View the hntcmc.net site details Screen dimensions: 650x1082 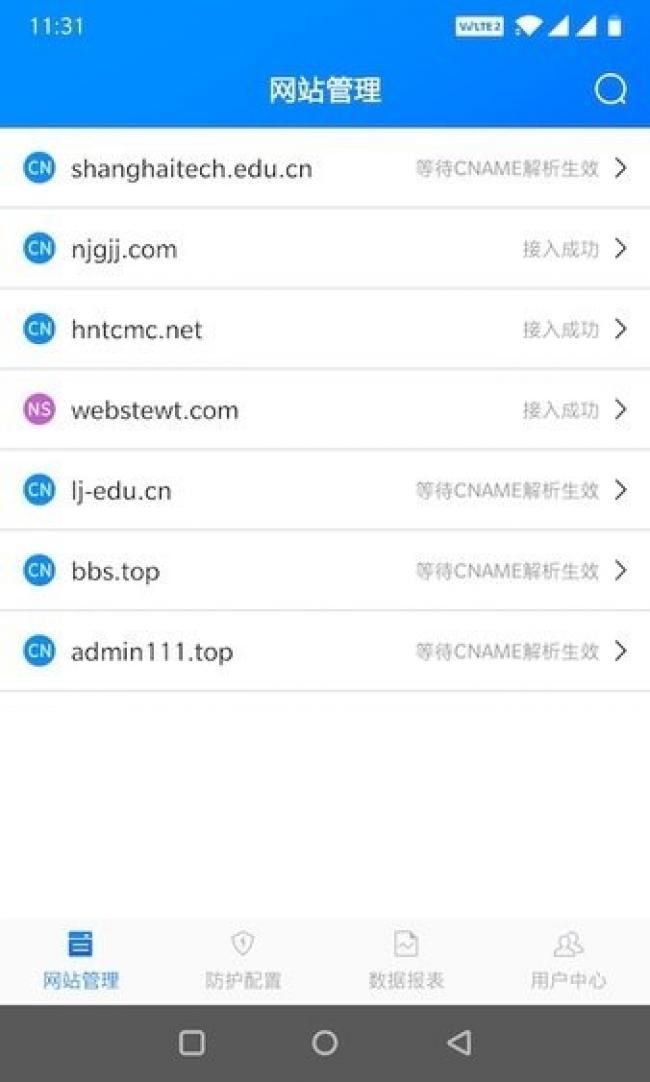coord(325,329)
